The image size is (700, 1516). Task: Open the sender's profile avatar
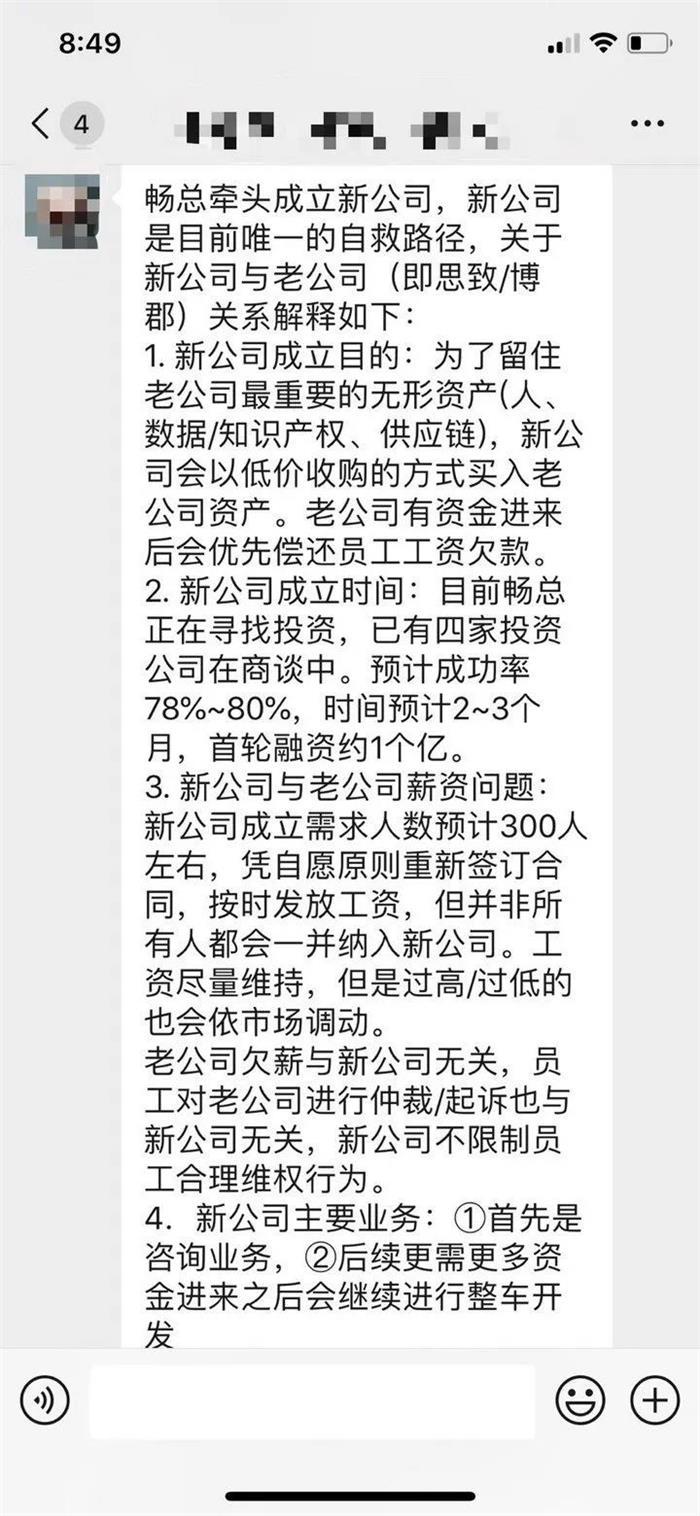point(62,211)
